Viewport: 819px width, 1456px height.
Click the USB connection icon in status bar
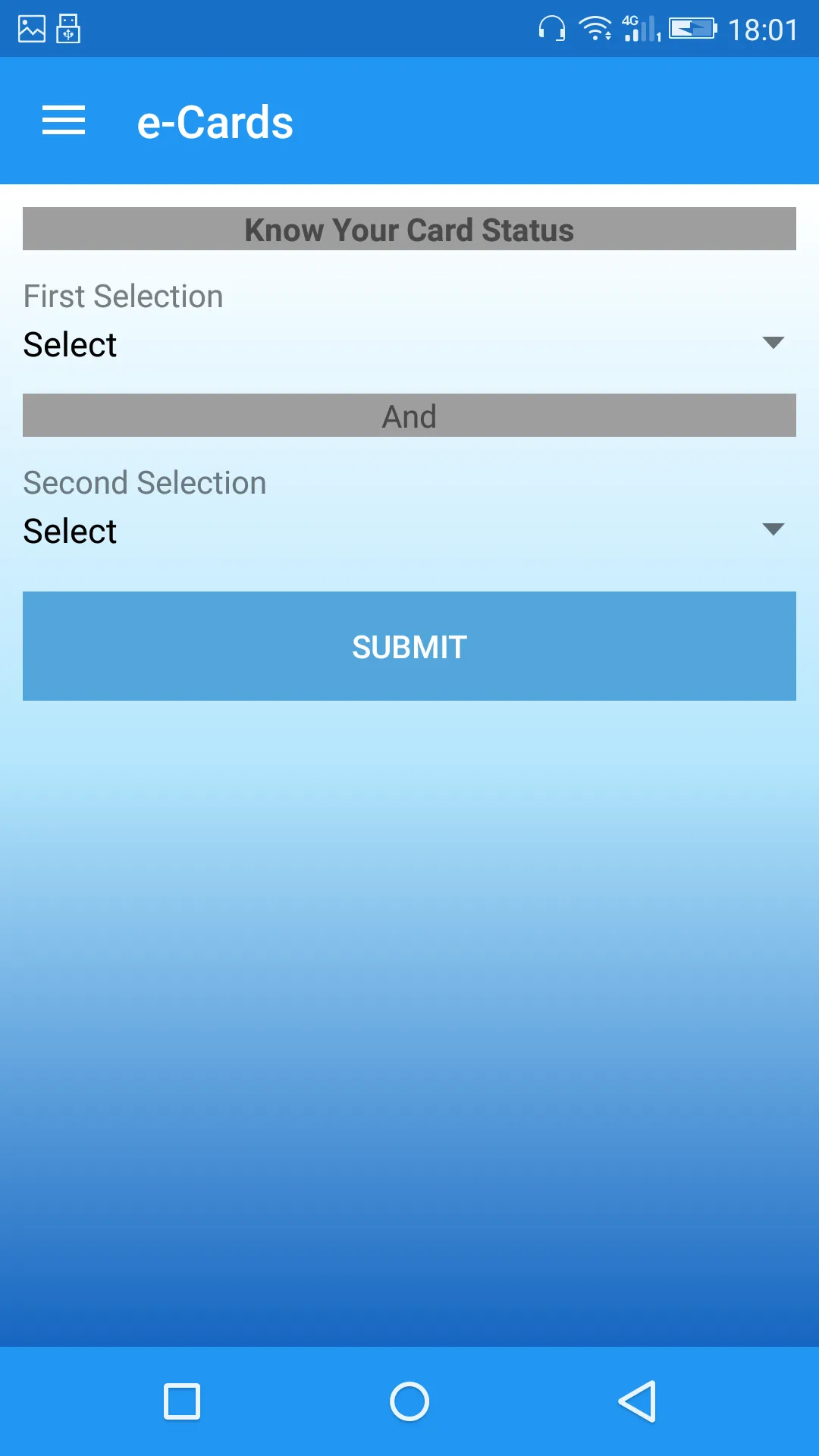(68, 29)
